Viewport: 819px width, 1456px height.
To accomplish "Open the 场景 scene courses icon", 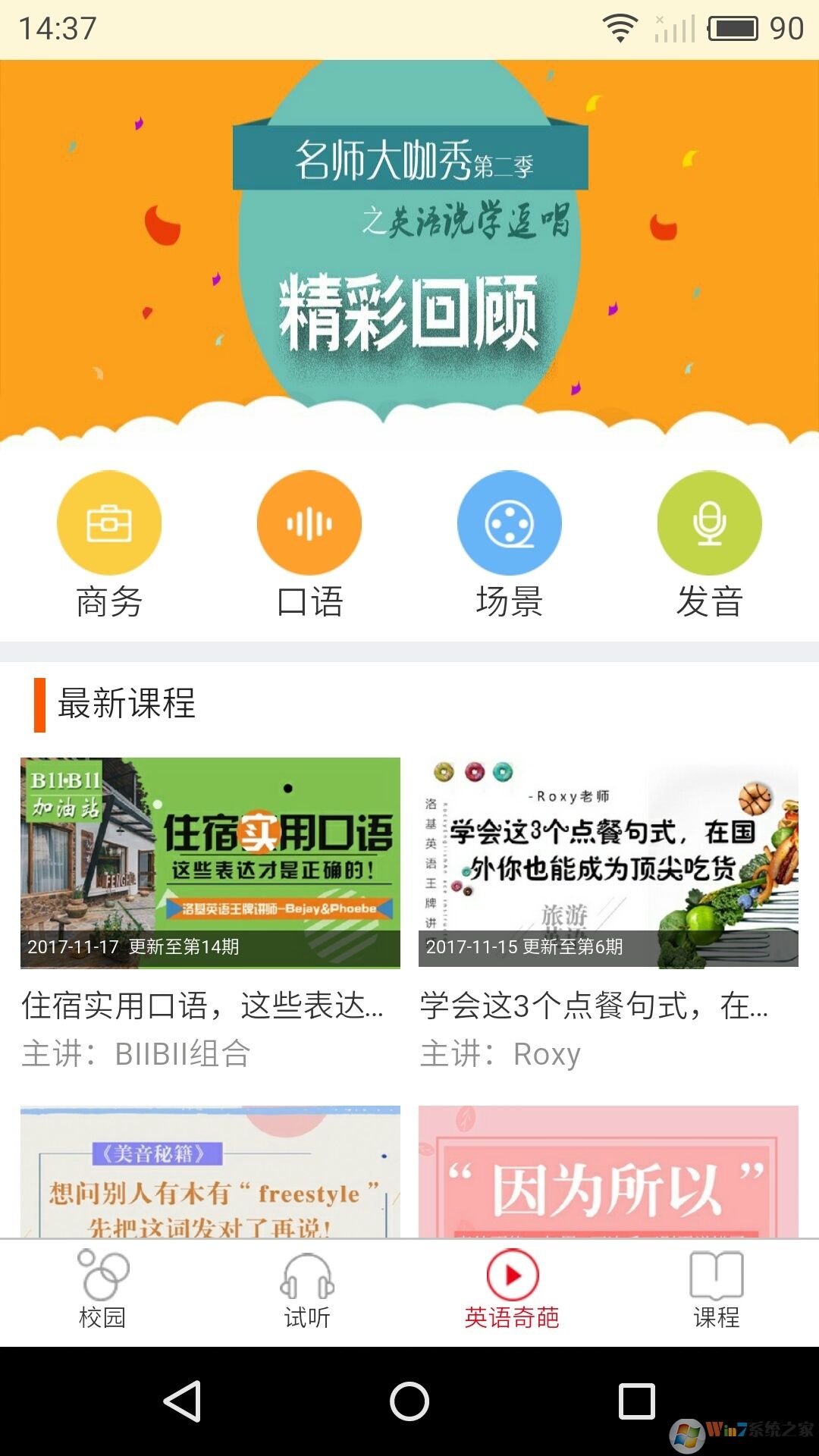I will click(510, 523).
